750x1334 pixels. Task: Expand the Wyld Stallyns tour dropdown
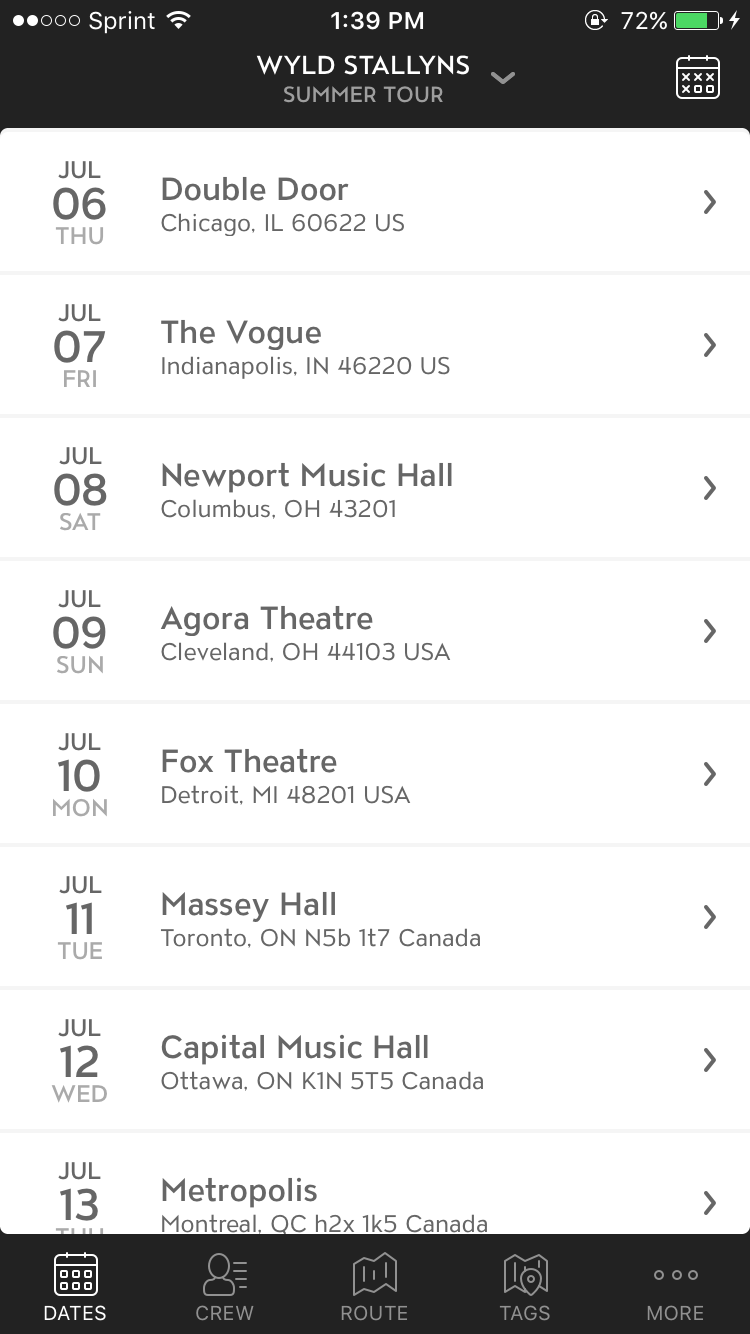pyautogui.click(x=503, y=78)
